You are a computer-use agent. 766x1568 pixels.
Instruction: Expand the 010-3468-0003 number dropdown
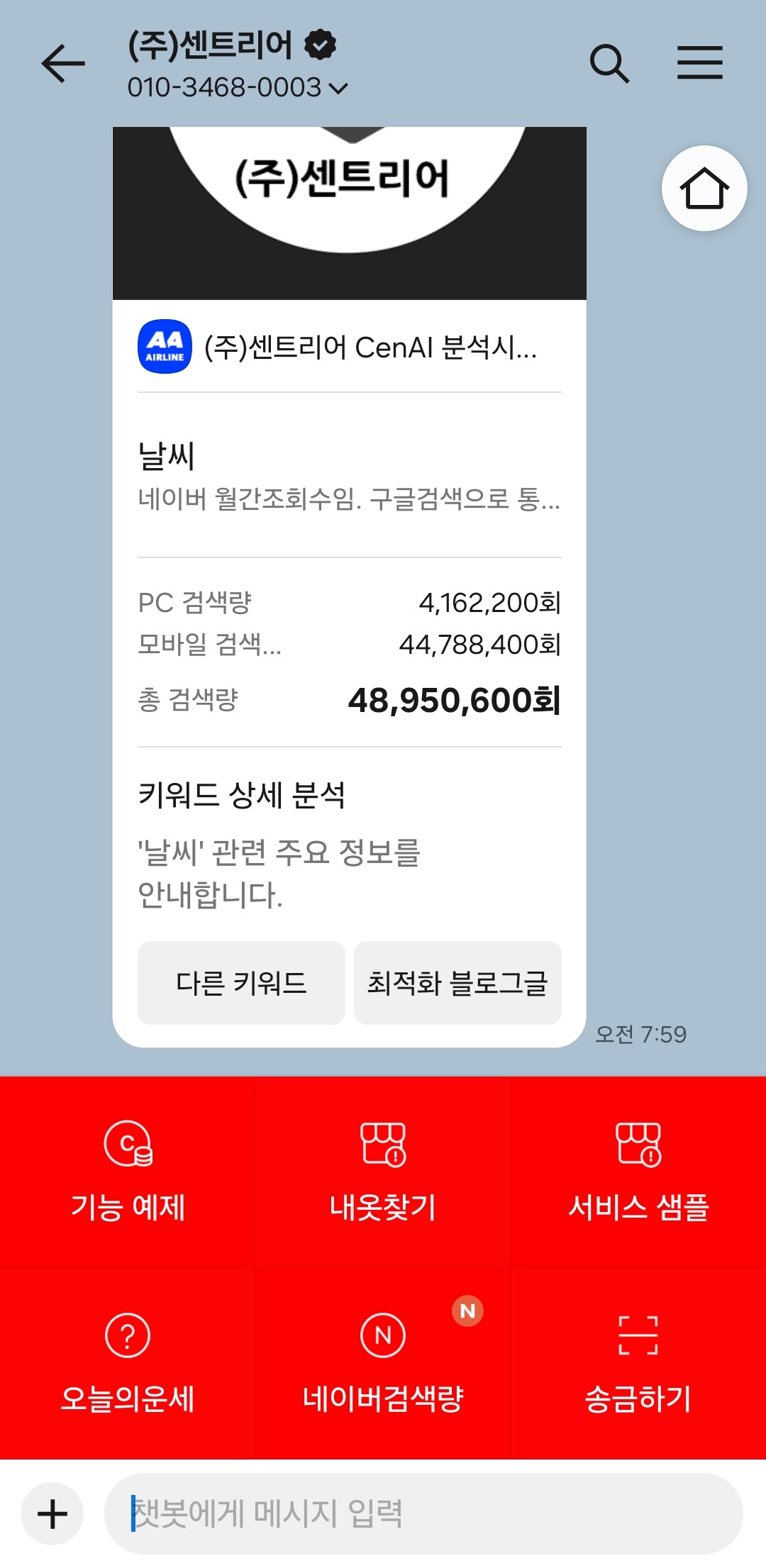(x=238, y=88)
